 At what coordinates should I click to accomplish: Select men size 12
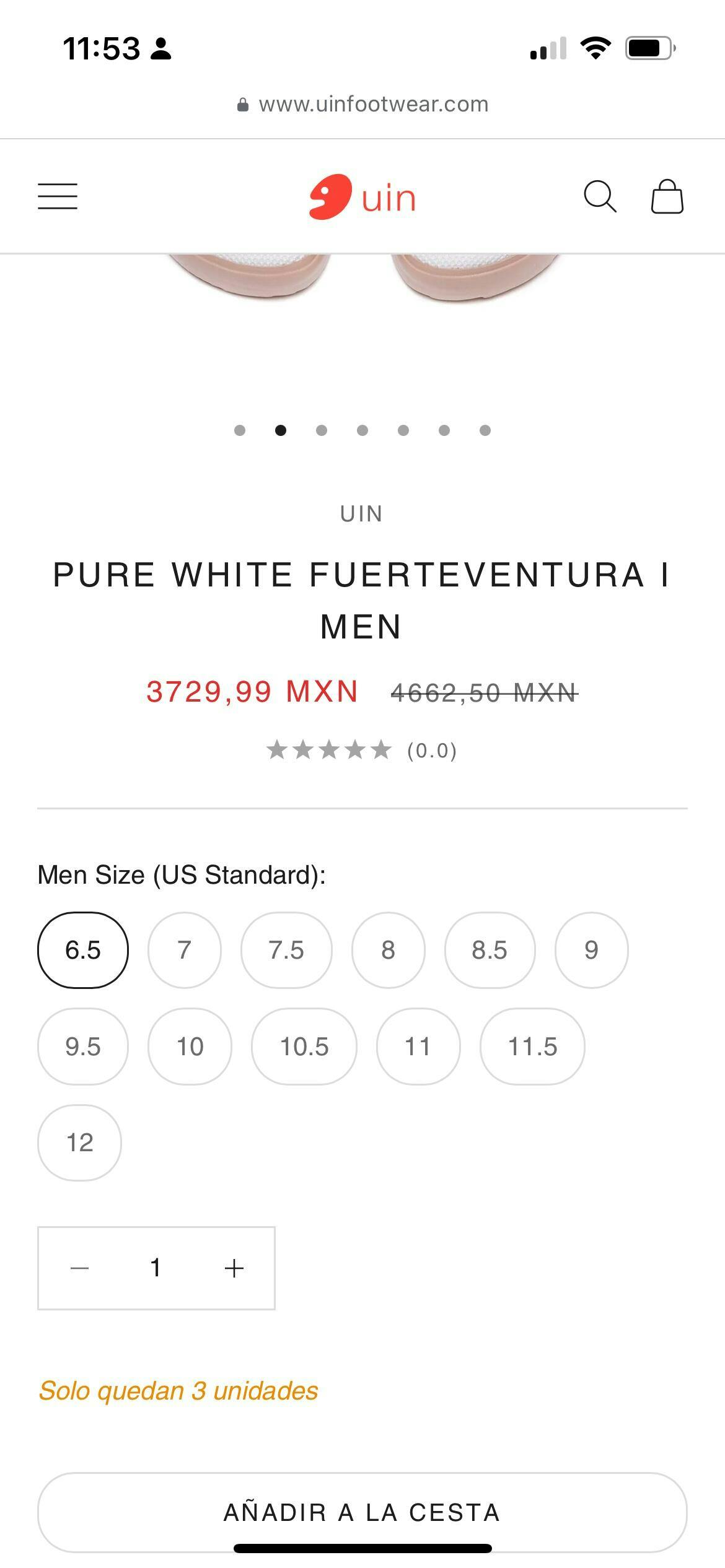[x=80, y=1143]
